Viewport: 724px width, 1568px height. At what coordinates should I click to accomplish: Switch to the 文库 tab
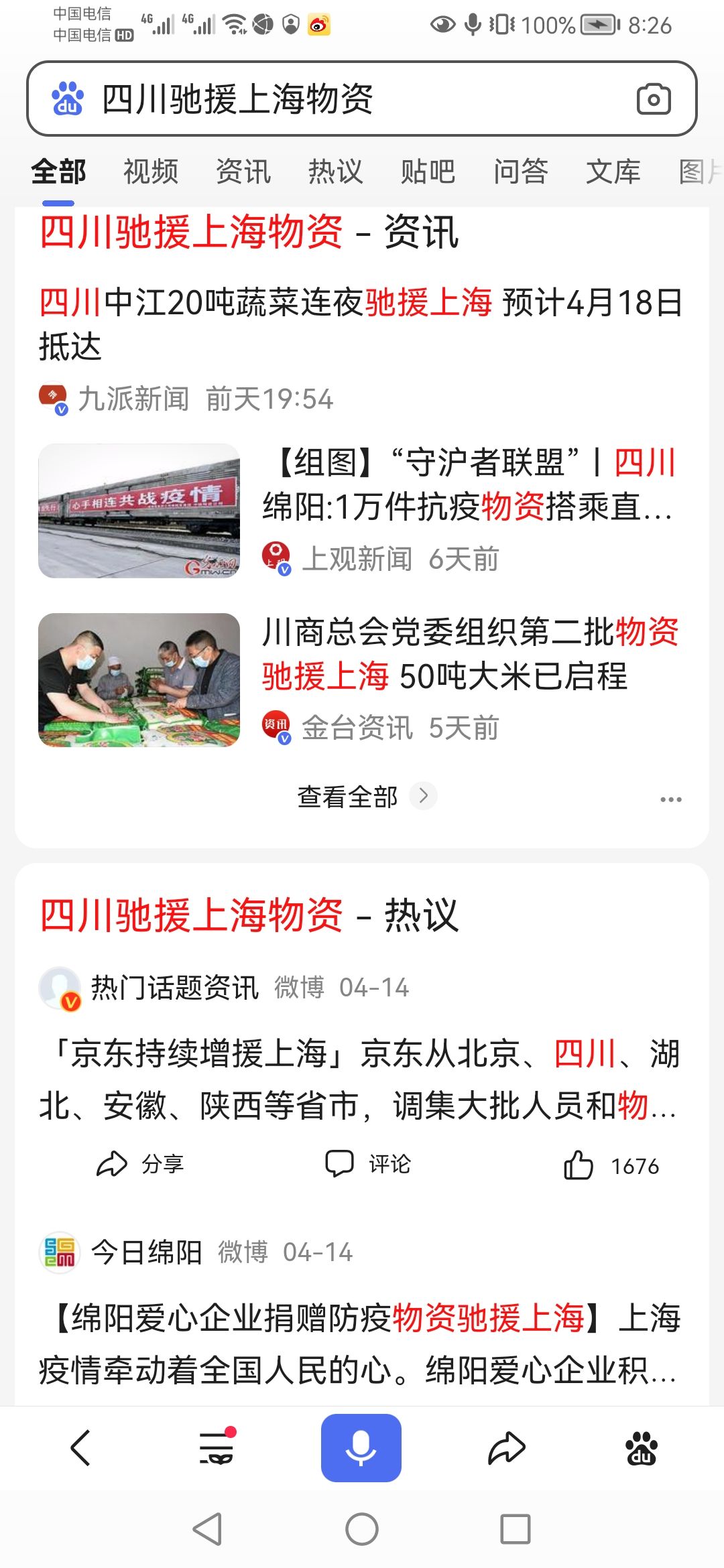pyautogui.click(x=613, y=172)
